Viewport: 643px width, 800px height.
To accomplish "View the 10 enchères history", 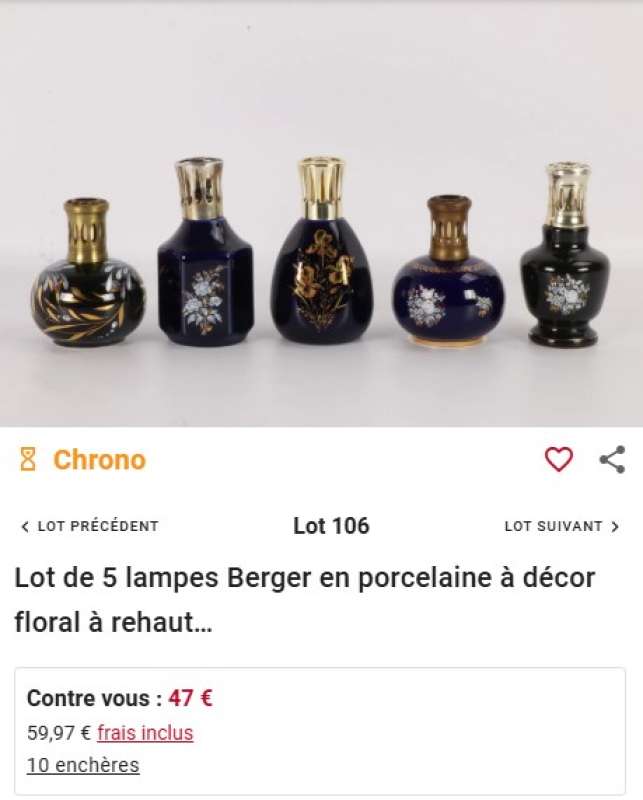I will coord(83,765).
